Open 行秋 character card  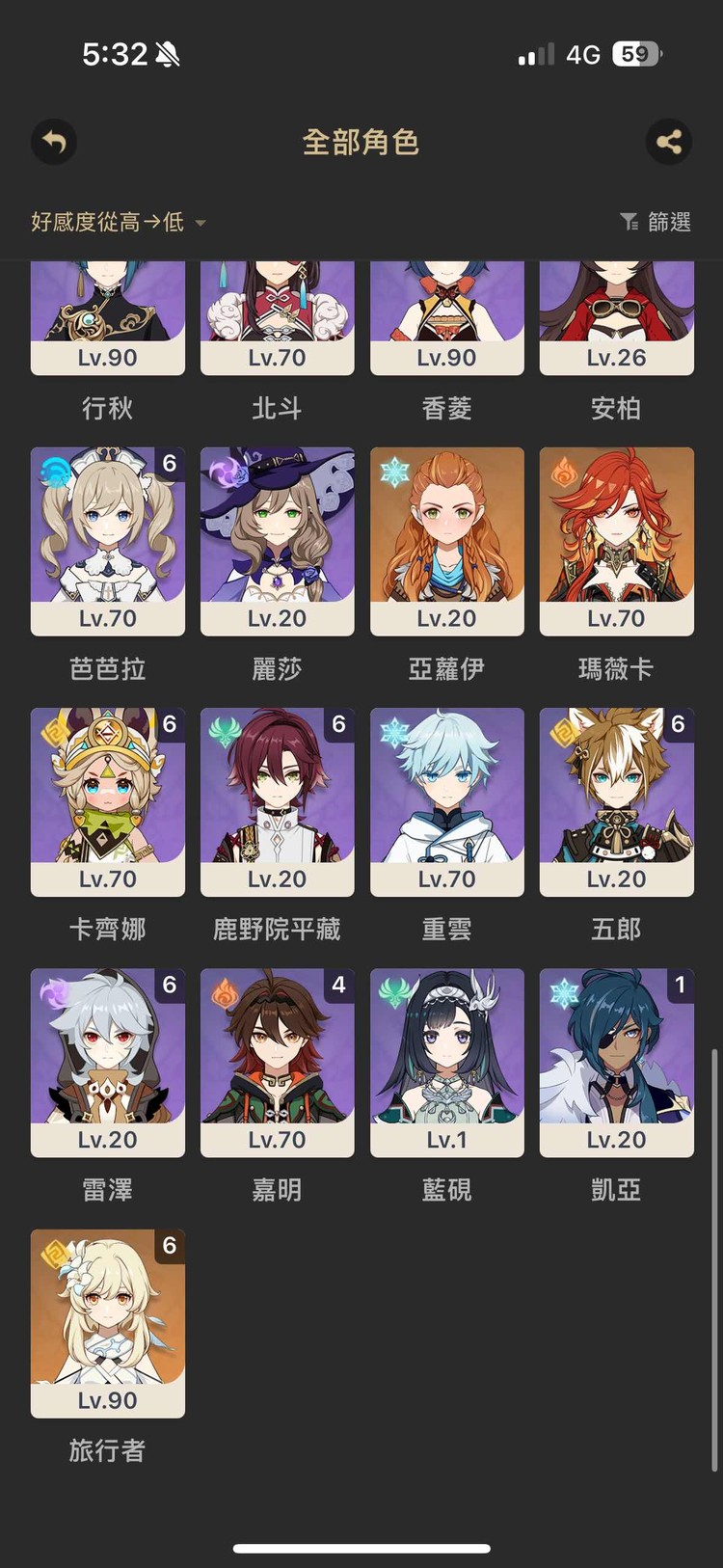[x=108, y=318]
